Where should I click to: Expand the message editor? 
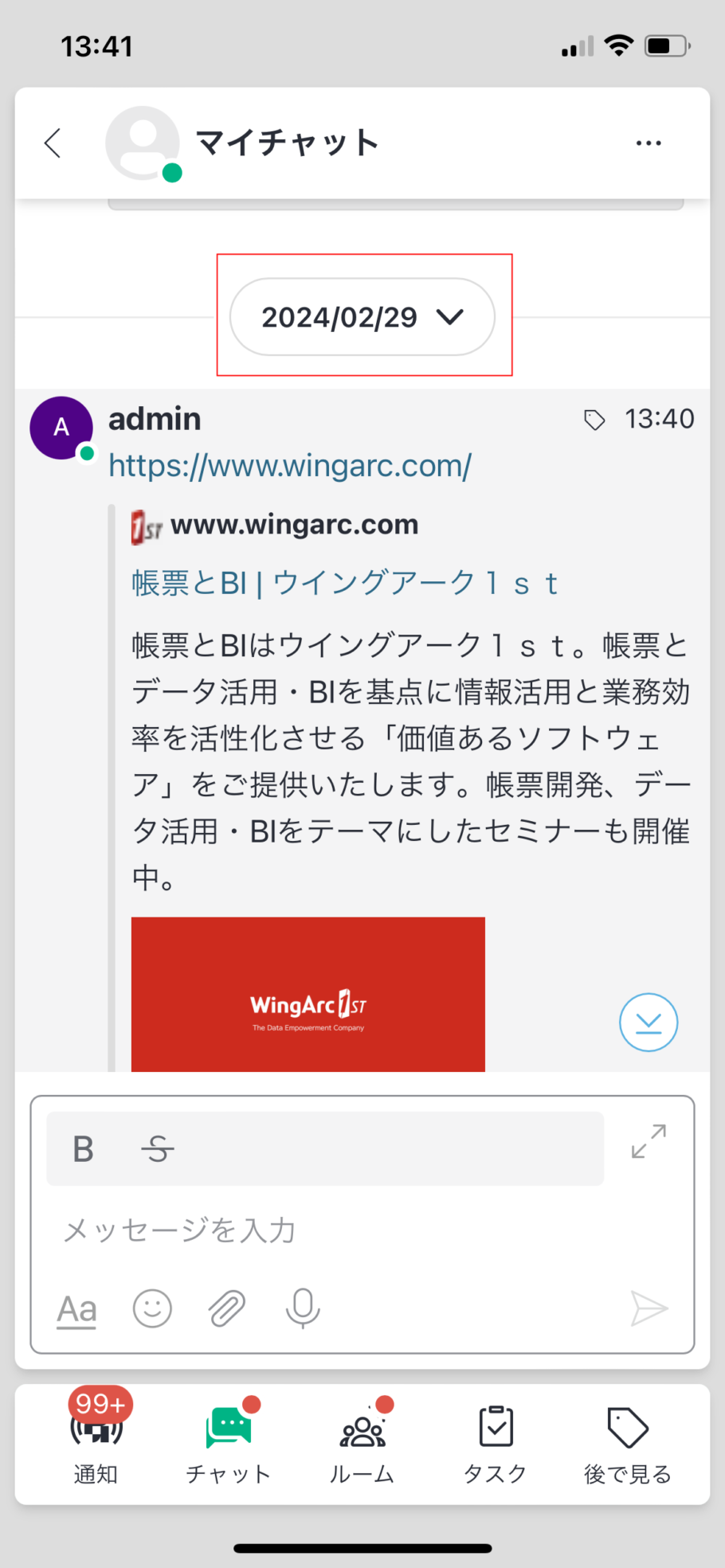(649, 1141)
